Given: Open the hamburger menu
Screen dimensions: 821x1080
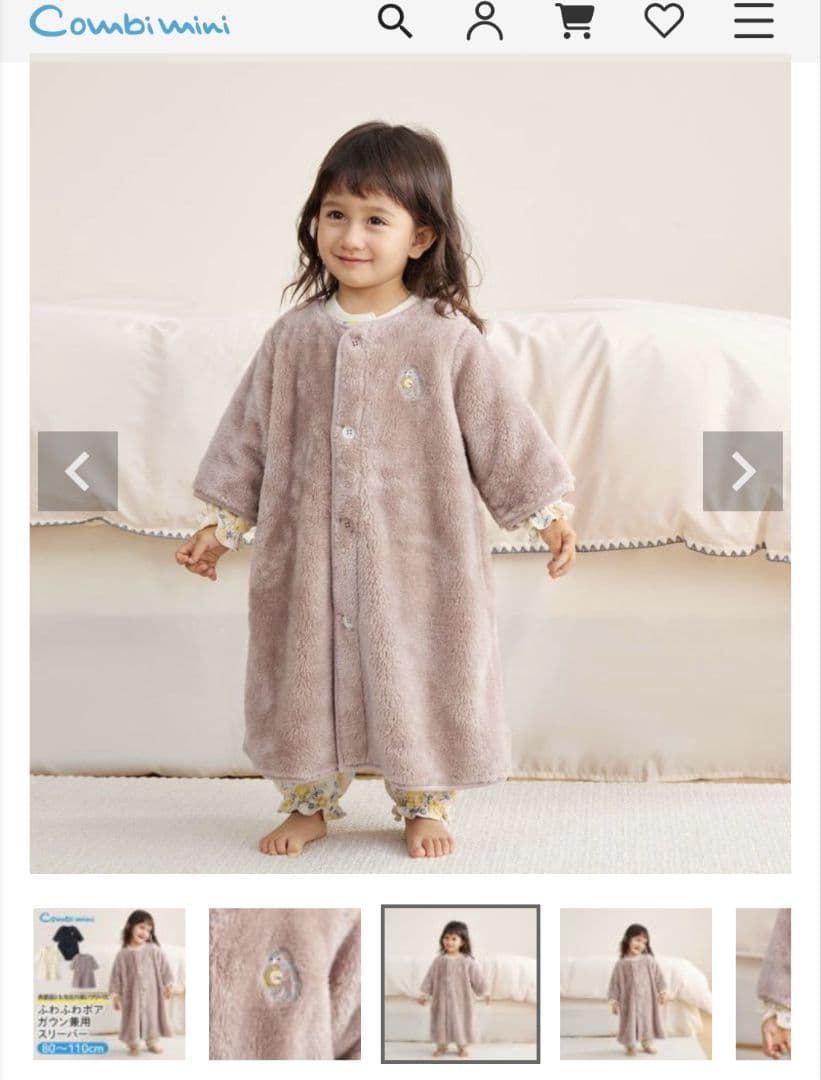Looking at the screenshot, I should pyautogui.click(x=753, y=21).
